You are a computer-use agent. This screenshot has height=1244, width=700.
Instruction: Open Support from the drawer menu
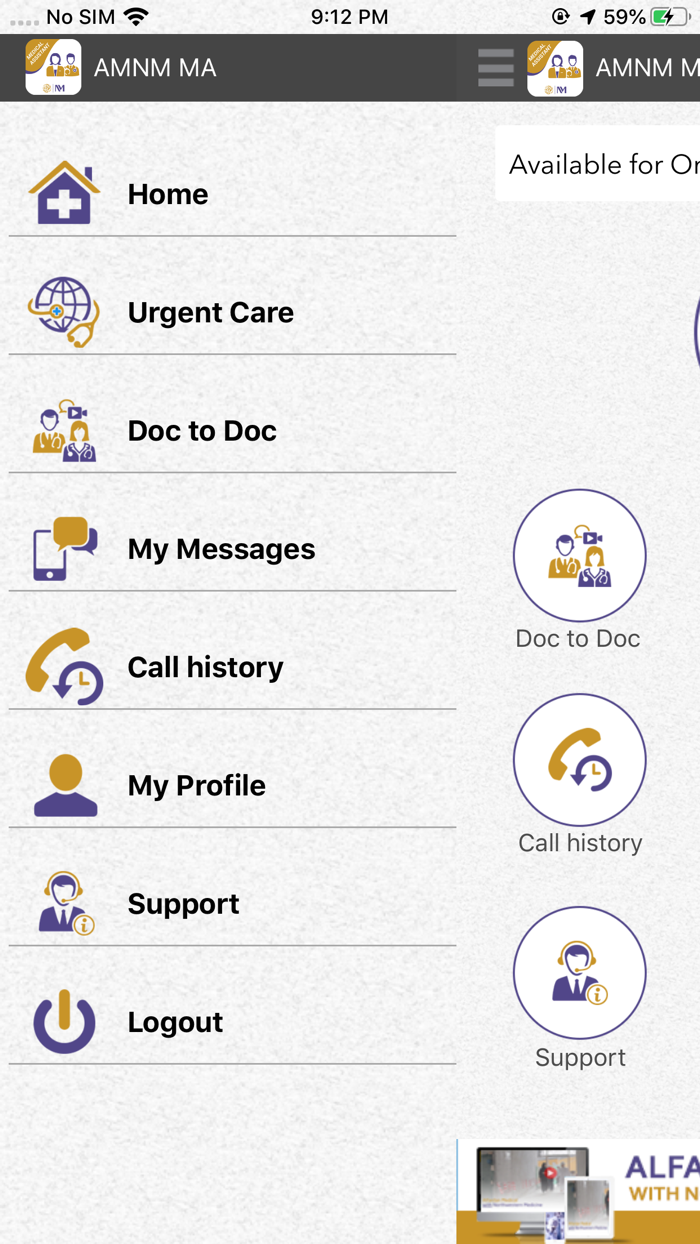(x=232, y=902)
